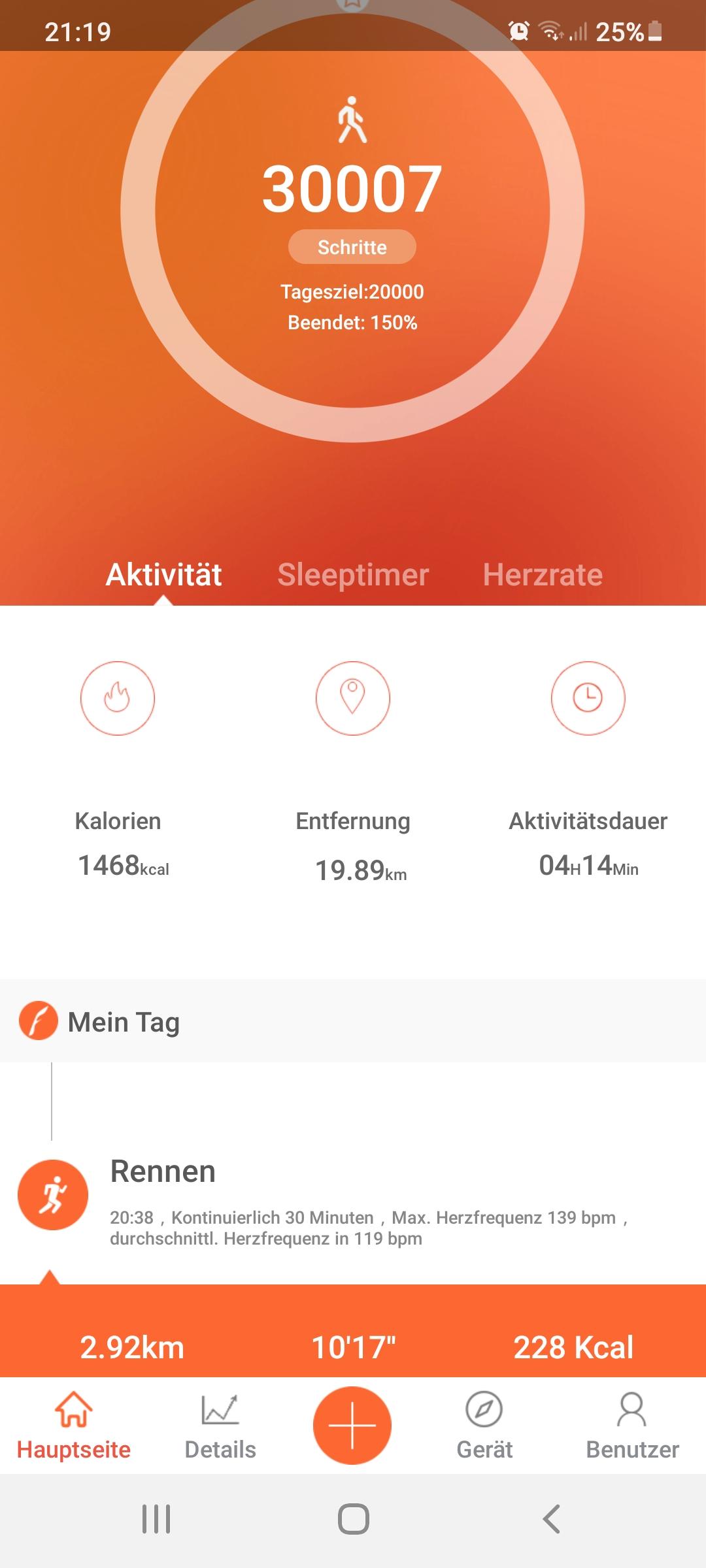Open the Rennen activity entry
Screen dimensions: 706x1568
pyautogui.click(x=353, y=1201)
